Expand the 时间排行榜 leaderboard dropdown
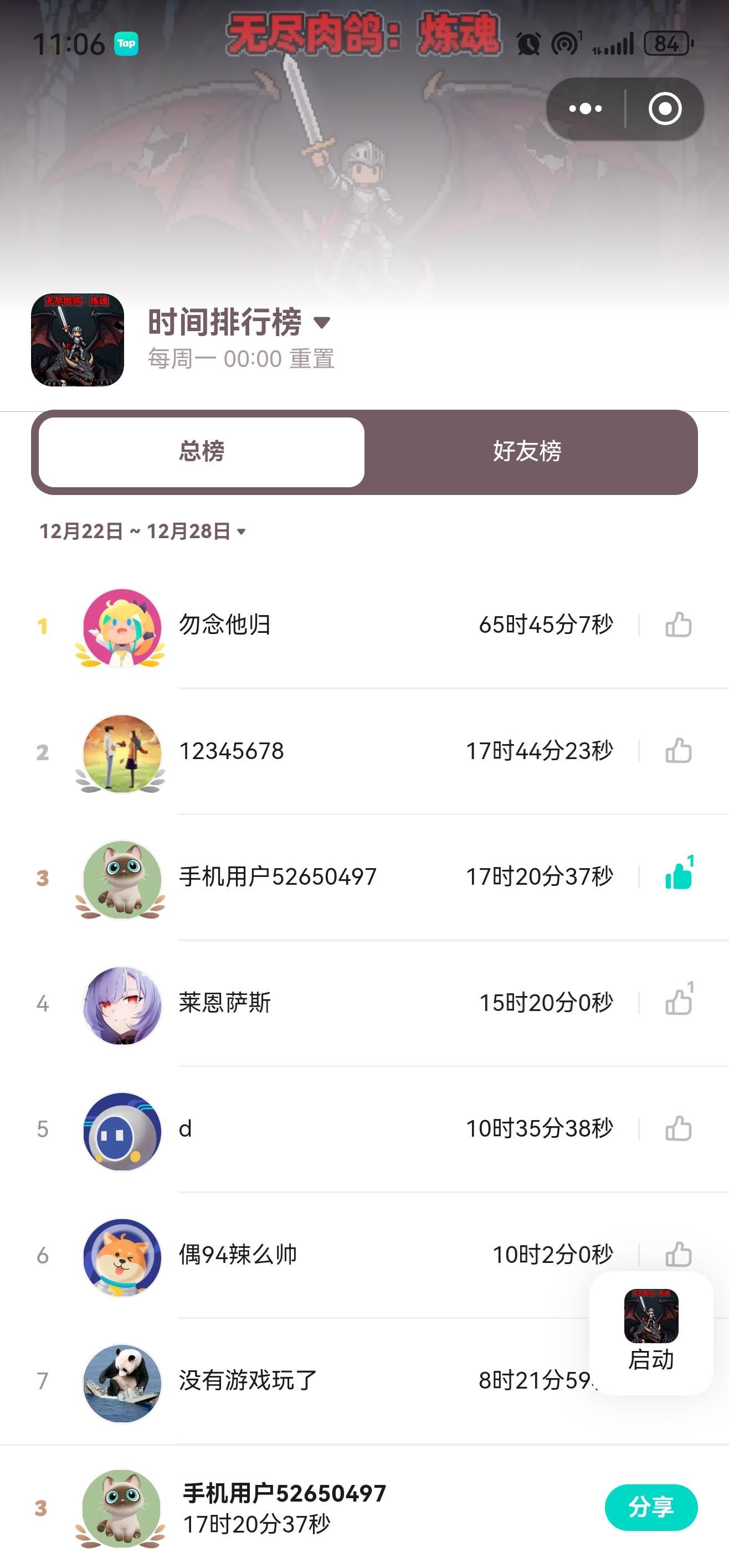The height and width of the screenshot is (1568, 729). click(x=321, y=322)
